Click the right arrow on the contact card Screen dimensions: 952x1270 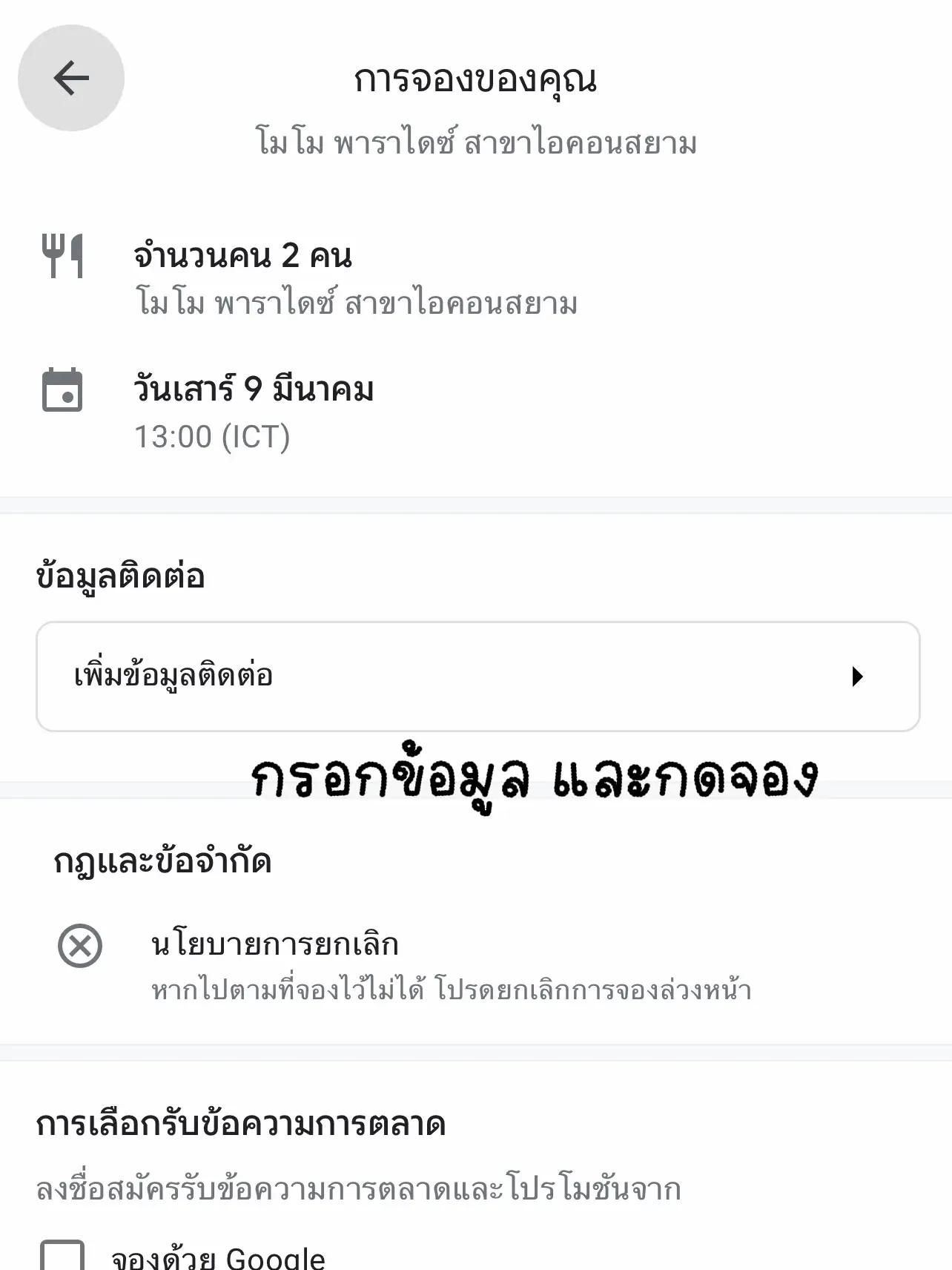click(x=859, y=677)
